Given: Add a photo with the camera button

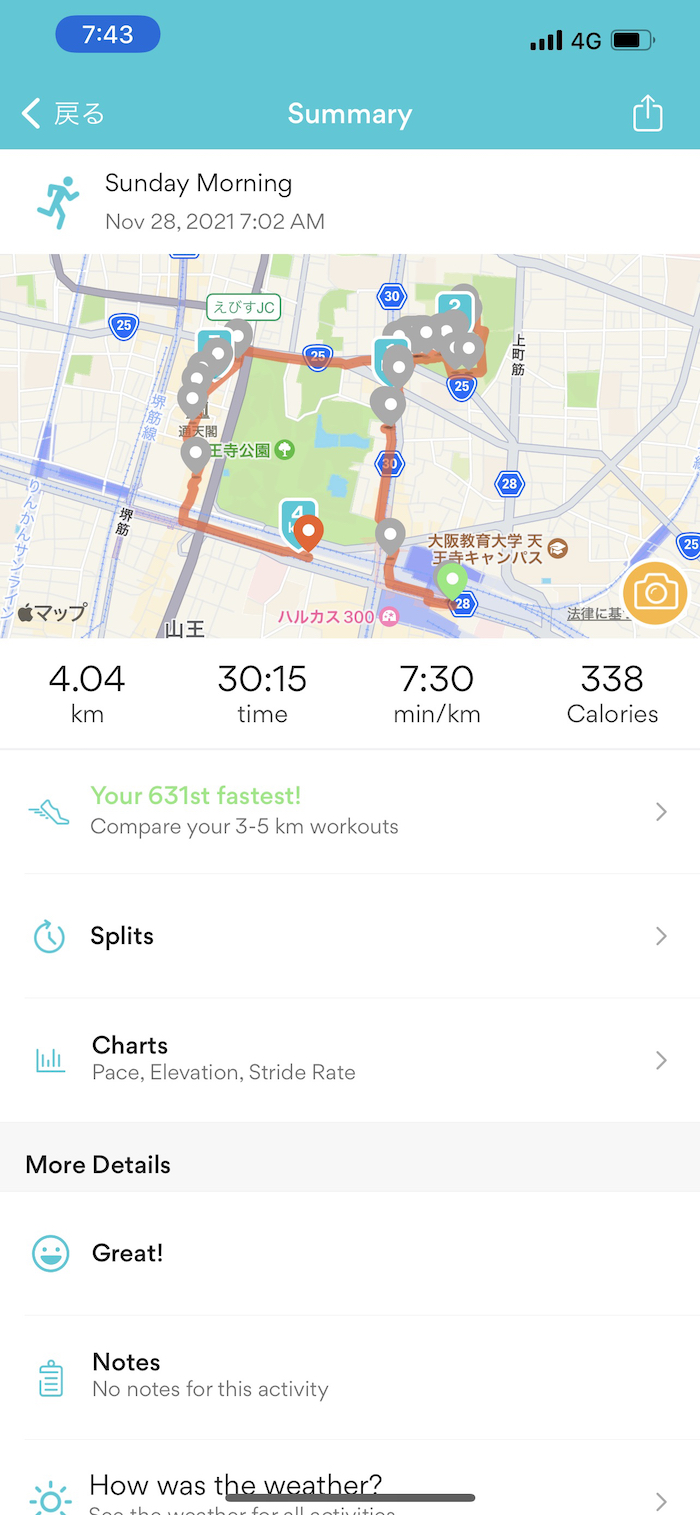Looking at the screenshot, I should click(655, 593).
